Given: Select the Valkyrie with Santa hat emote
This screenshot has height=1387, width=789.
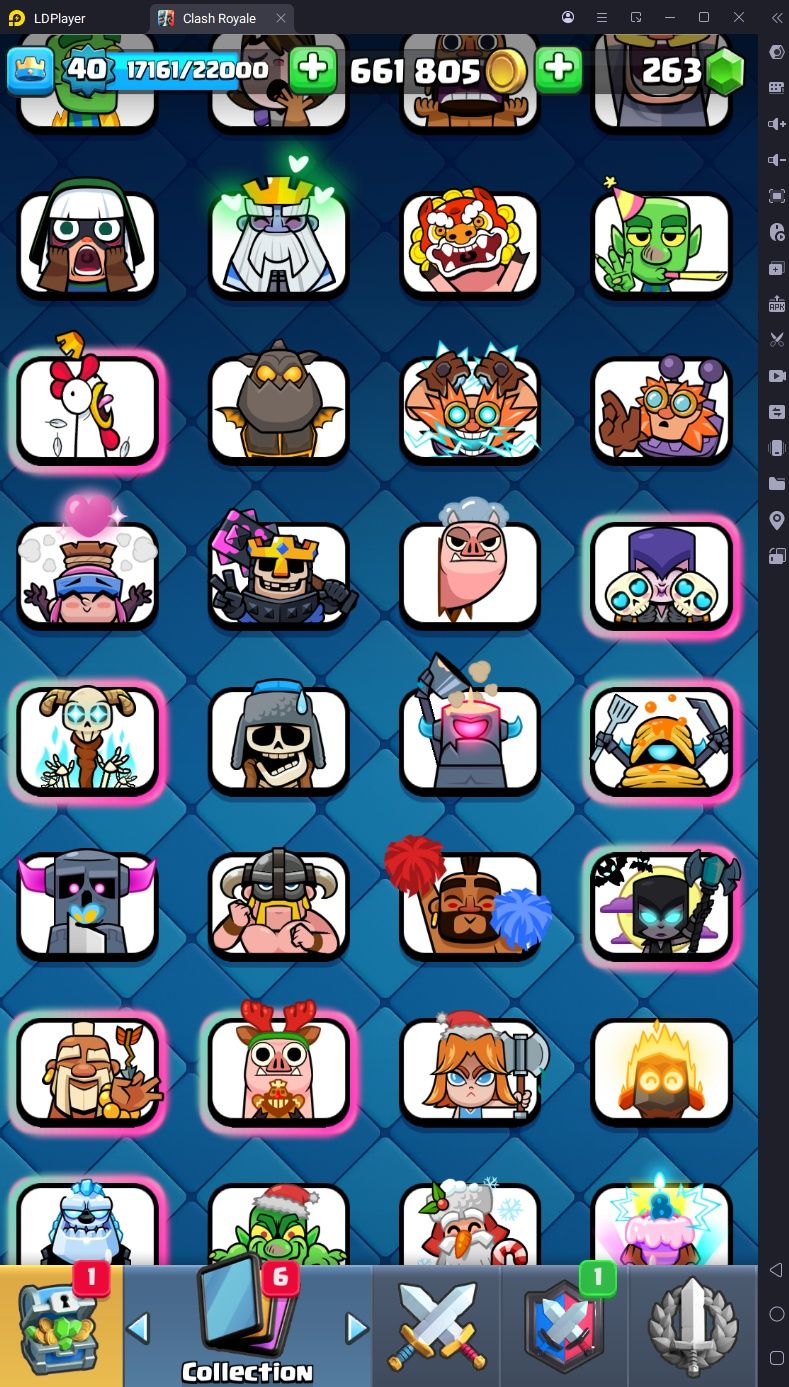Looking at the screenshot, I should 470,1070.
